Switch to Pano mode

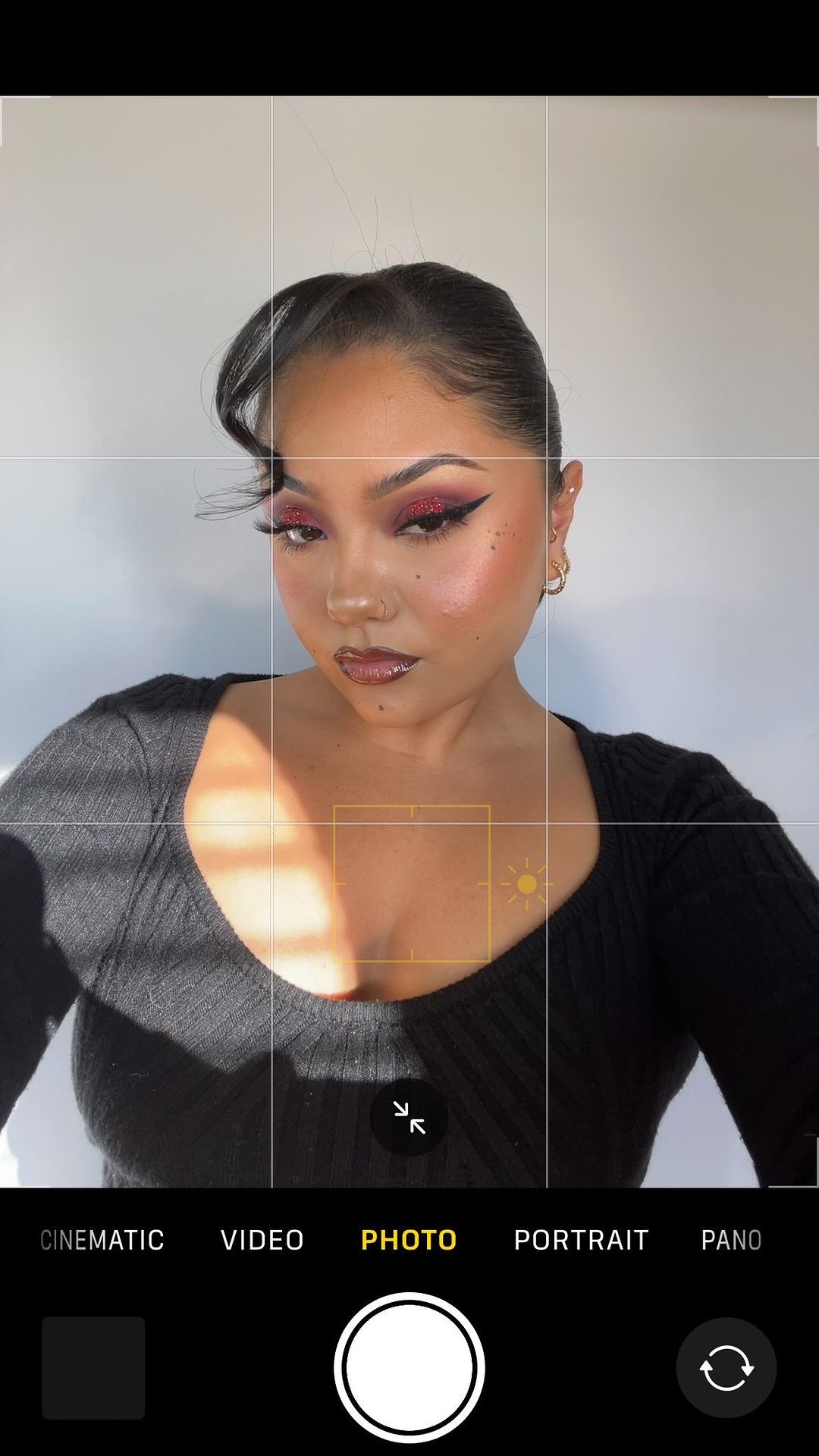click(731, 1240)
